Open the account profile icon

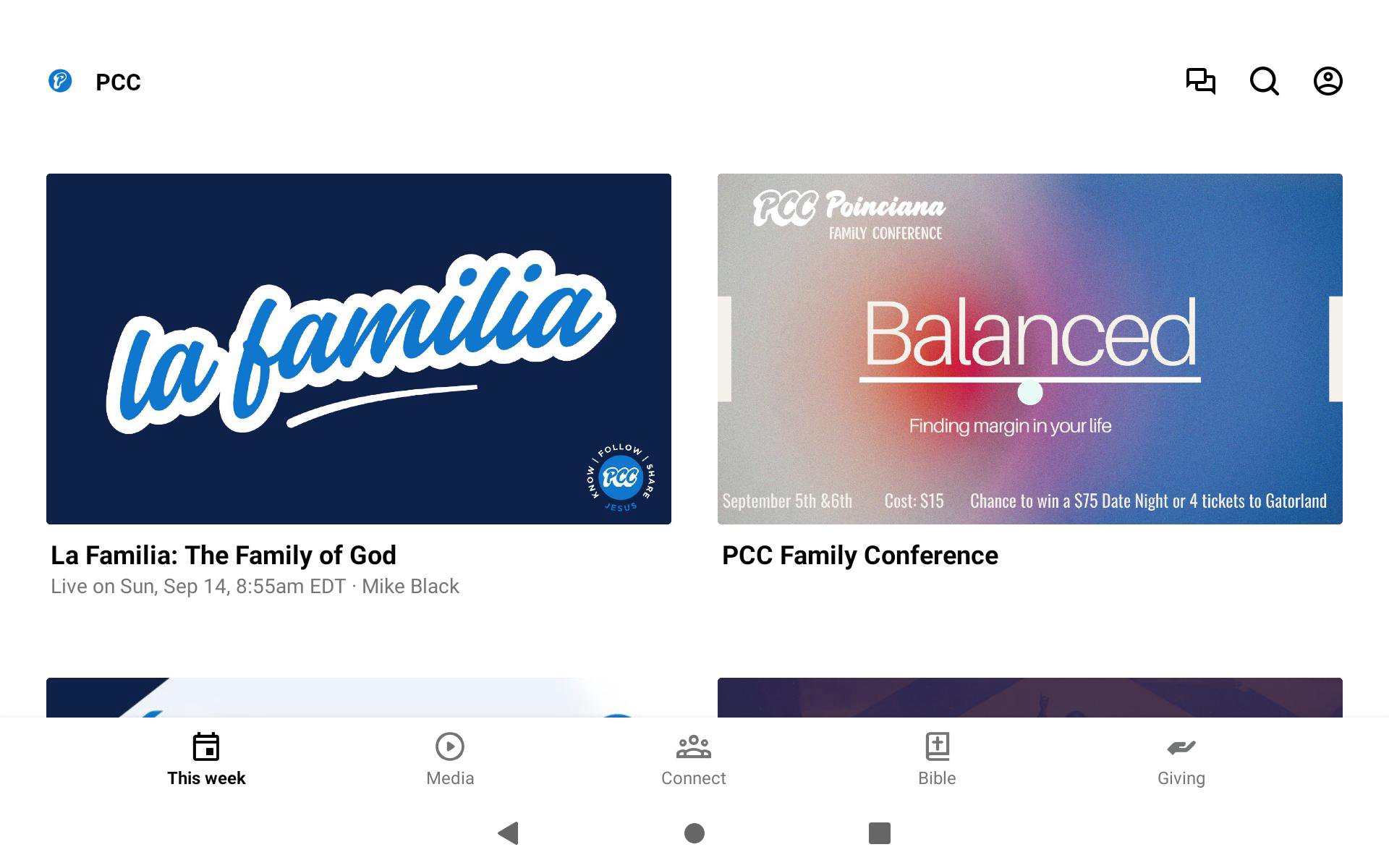pos(1328,81)
